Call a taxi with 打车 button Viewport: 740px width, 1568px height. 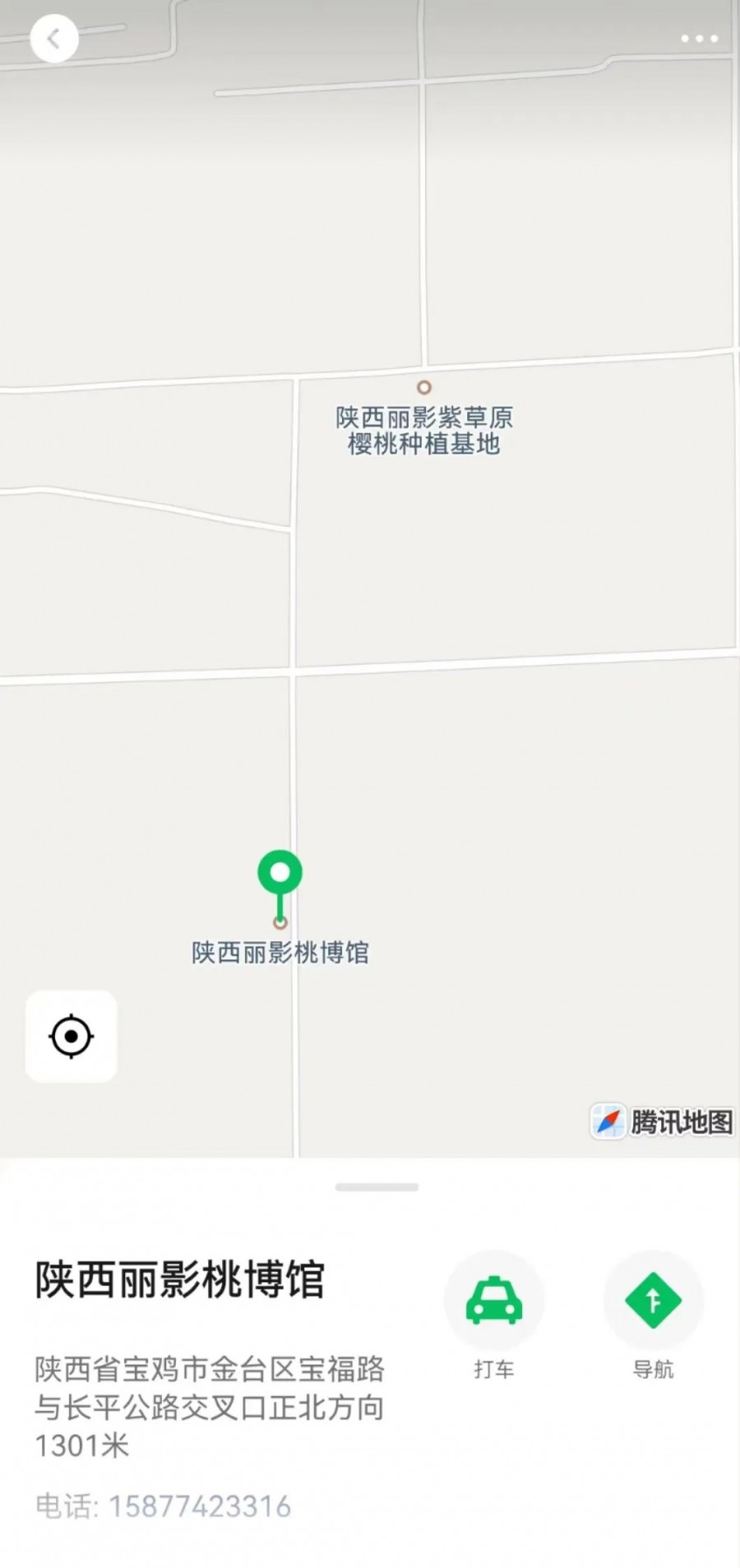[493, 1301]
